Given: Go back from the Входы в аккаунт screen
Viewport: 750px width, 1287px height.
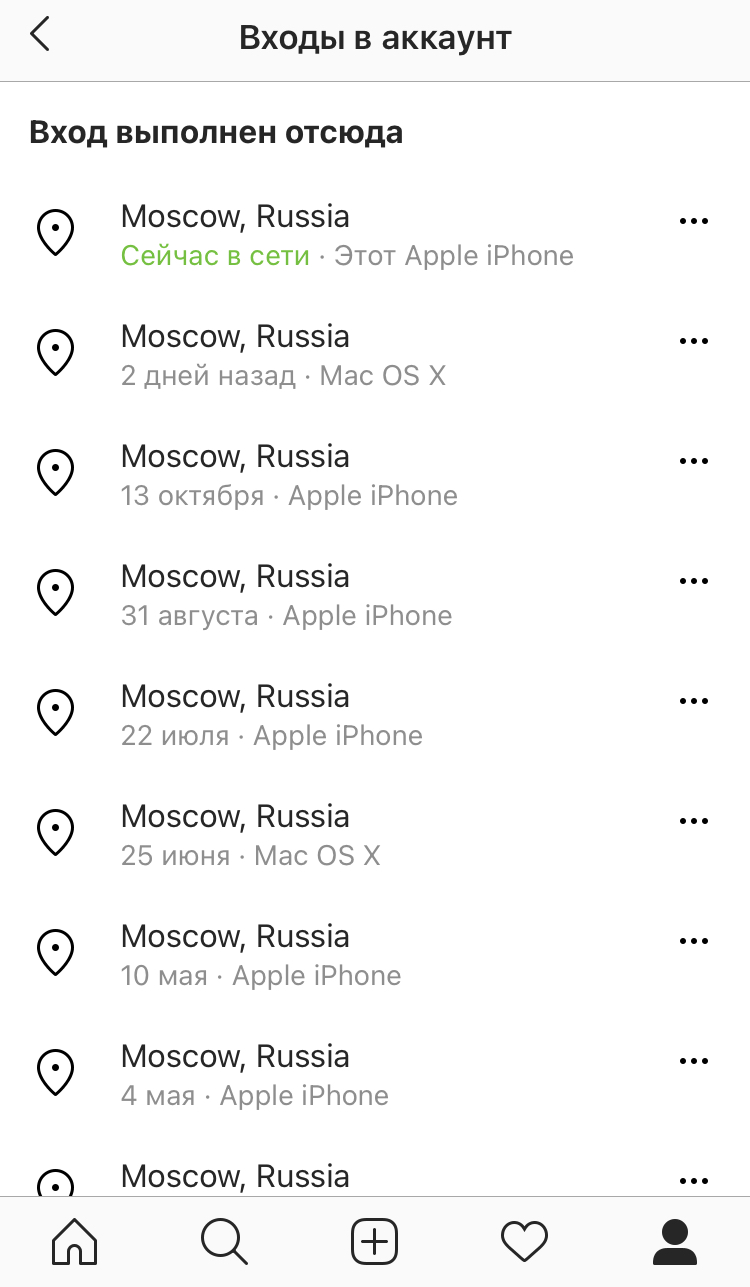Looking at the screenshot, I should 40,35.
